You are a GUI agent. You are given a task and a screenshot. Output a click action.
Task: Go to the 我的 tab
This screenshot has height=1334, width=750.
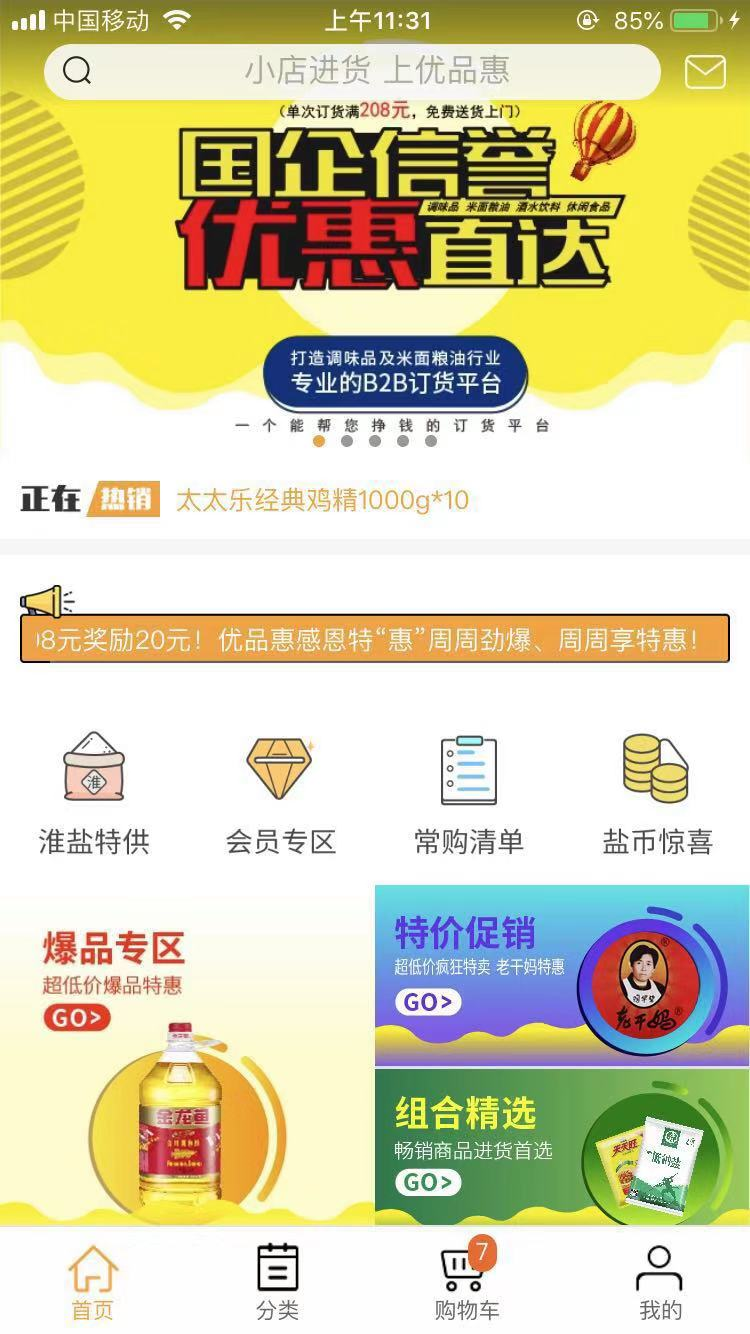click(x=659, y=1282)
